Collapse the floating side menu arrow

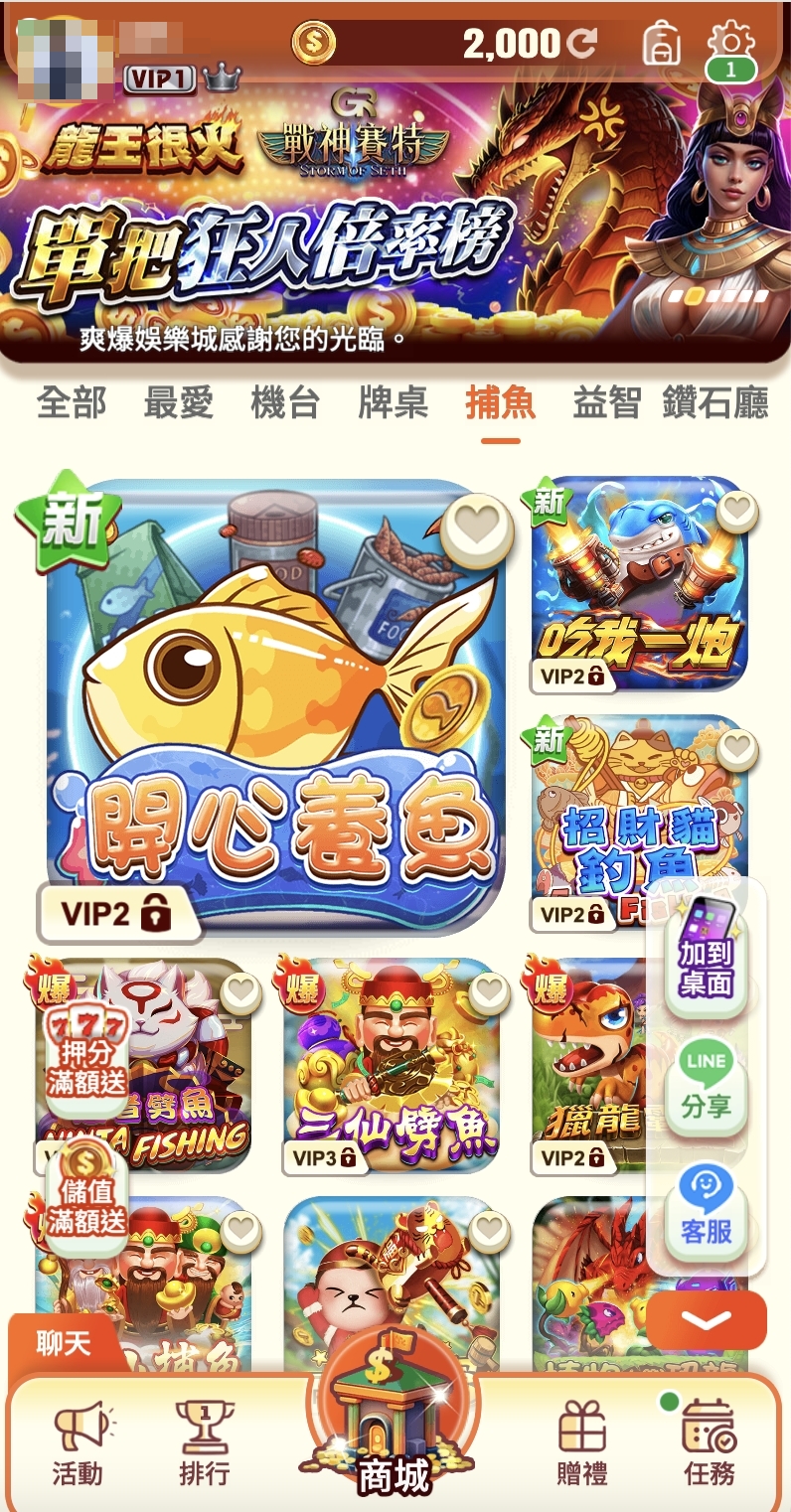pos(707,1320)
